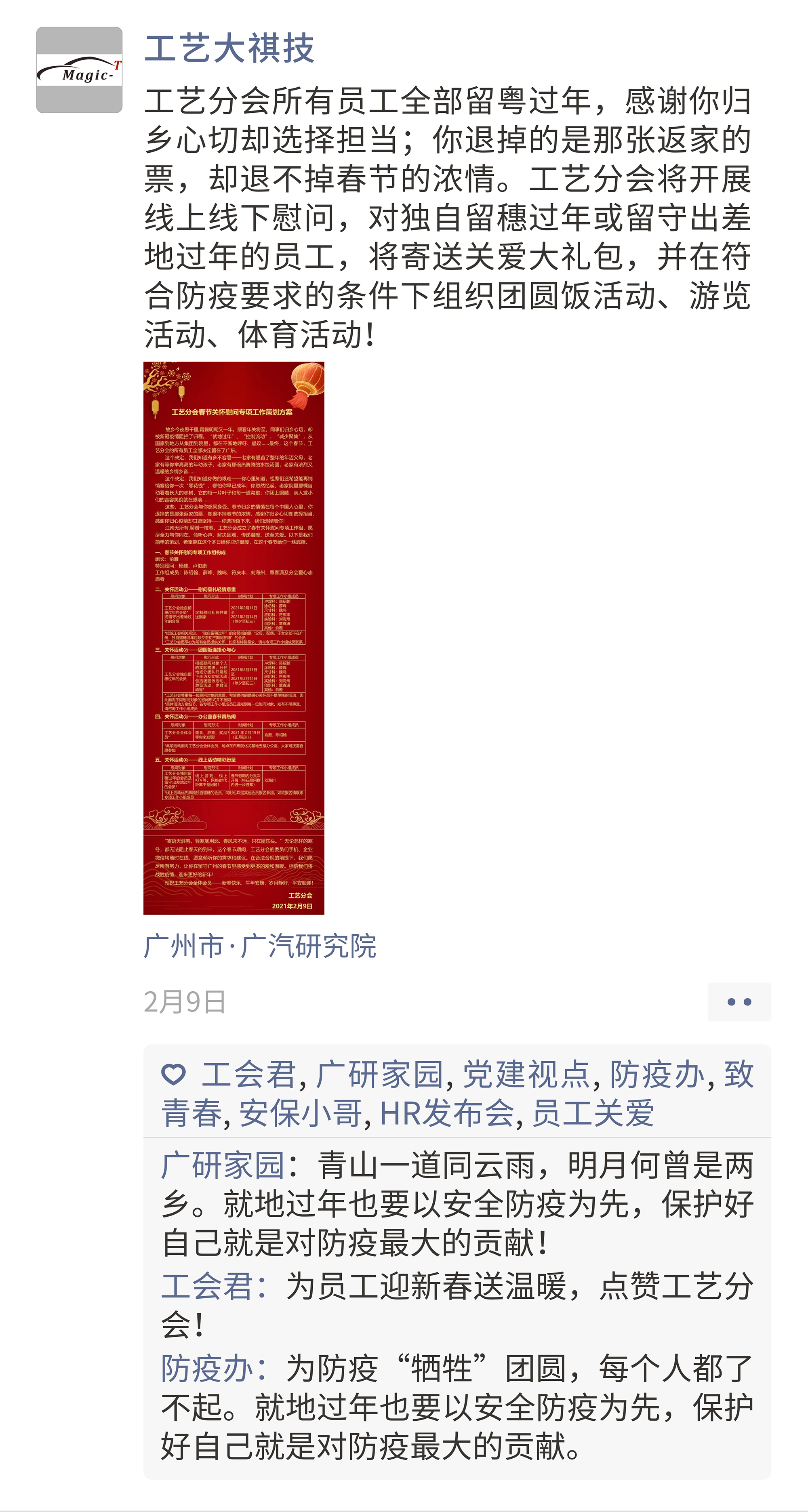Tap the 工艺大祺技 username link
The image size is (808, 1512).
tap(229, 48)
